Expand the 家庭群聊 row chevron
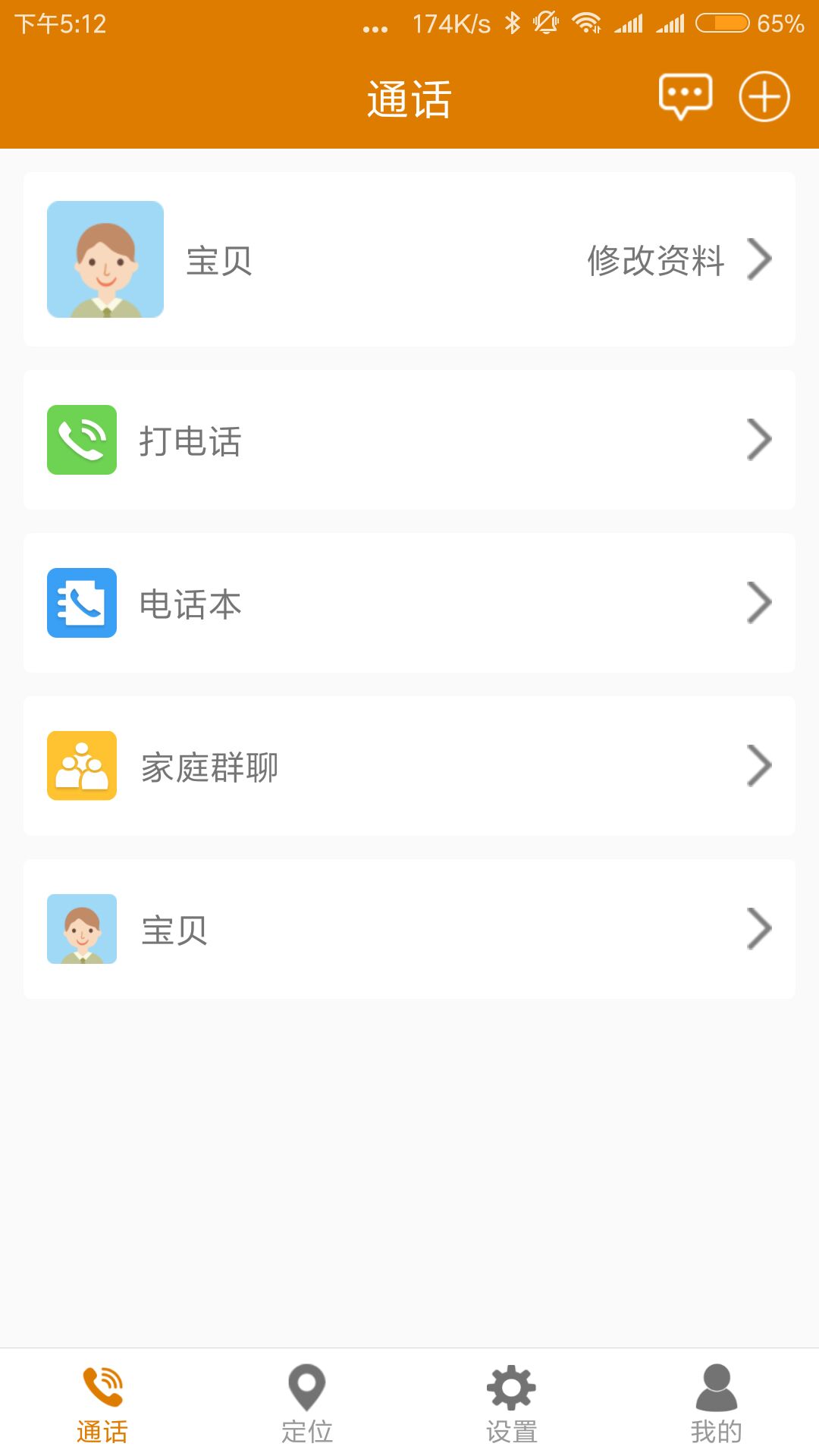The image size is (819, 1456). pos(761,765)
